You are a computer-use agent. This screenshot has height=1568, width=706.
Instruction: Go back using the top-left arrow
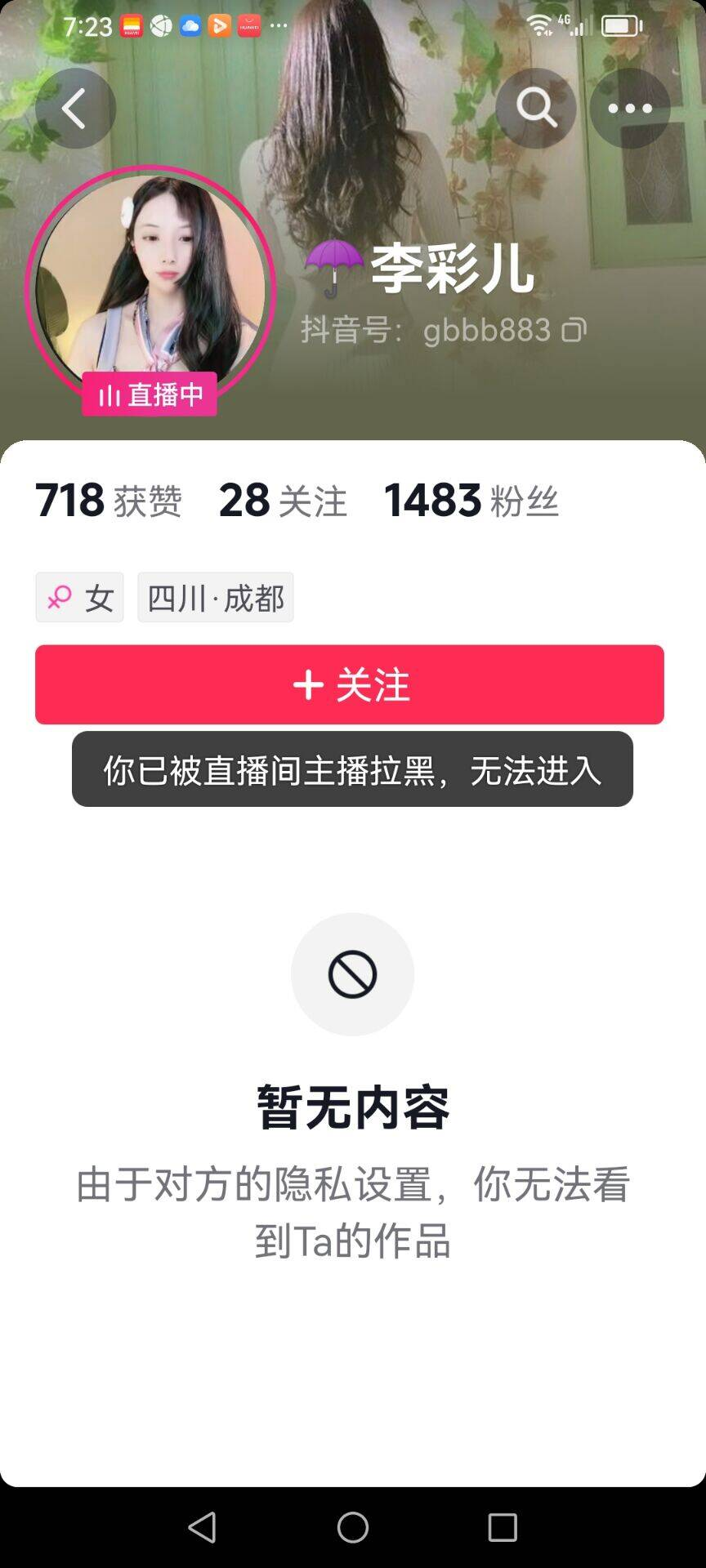coord(75,109)
